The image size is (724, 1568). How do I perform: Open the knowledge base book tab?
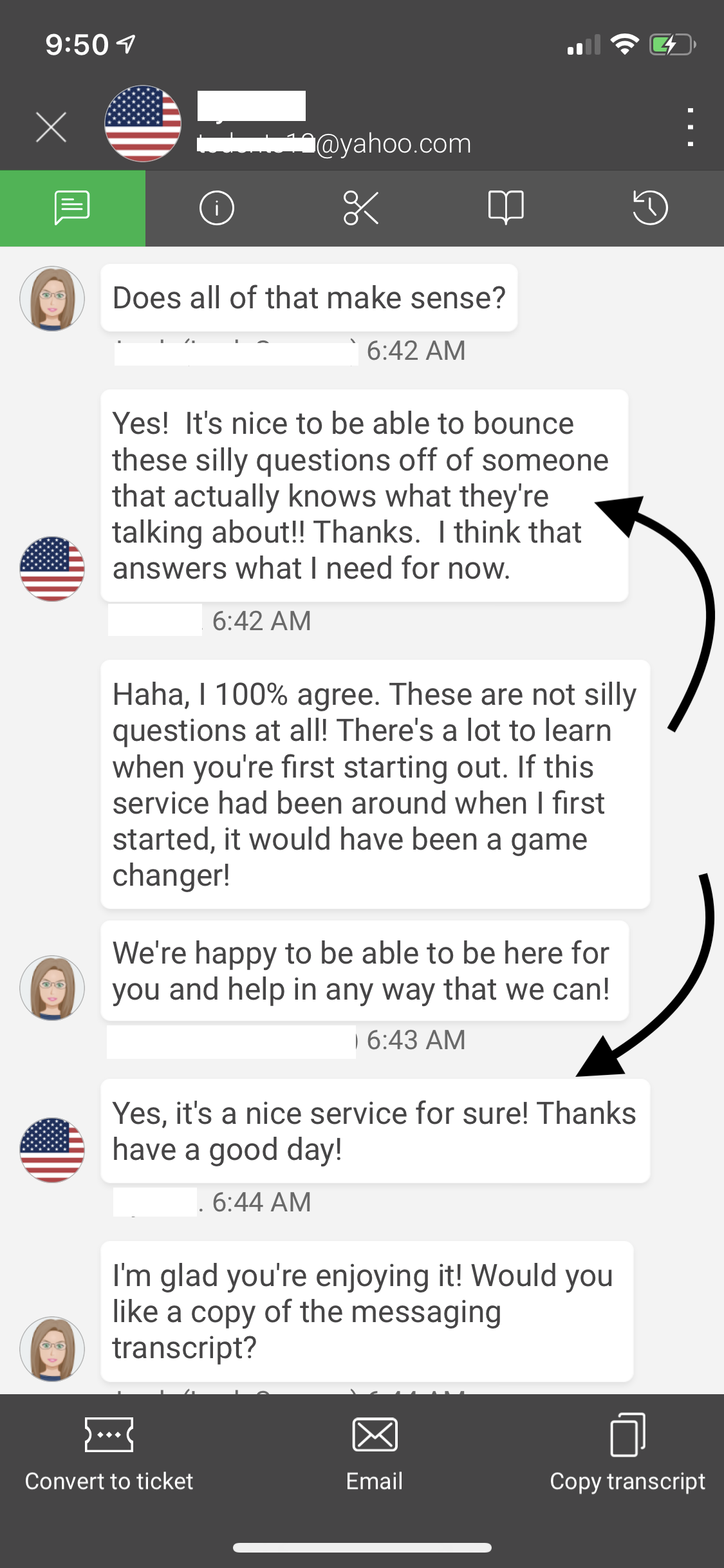(x=506, y=208)
